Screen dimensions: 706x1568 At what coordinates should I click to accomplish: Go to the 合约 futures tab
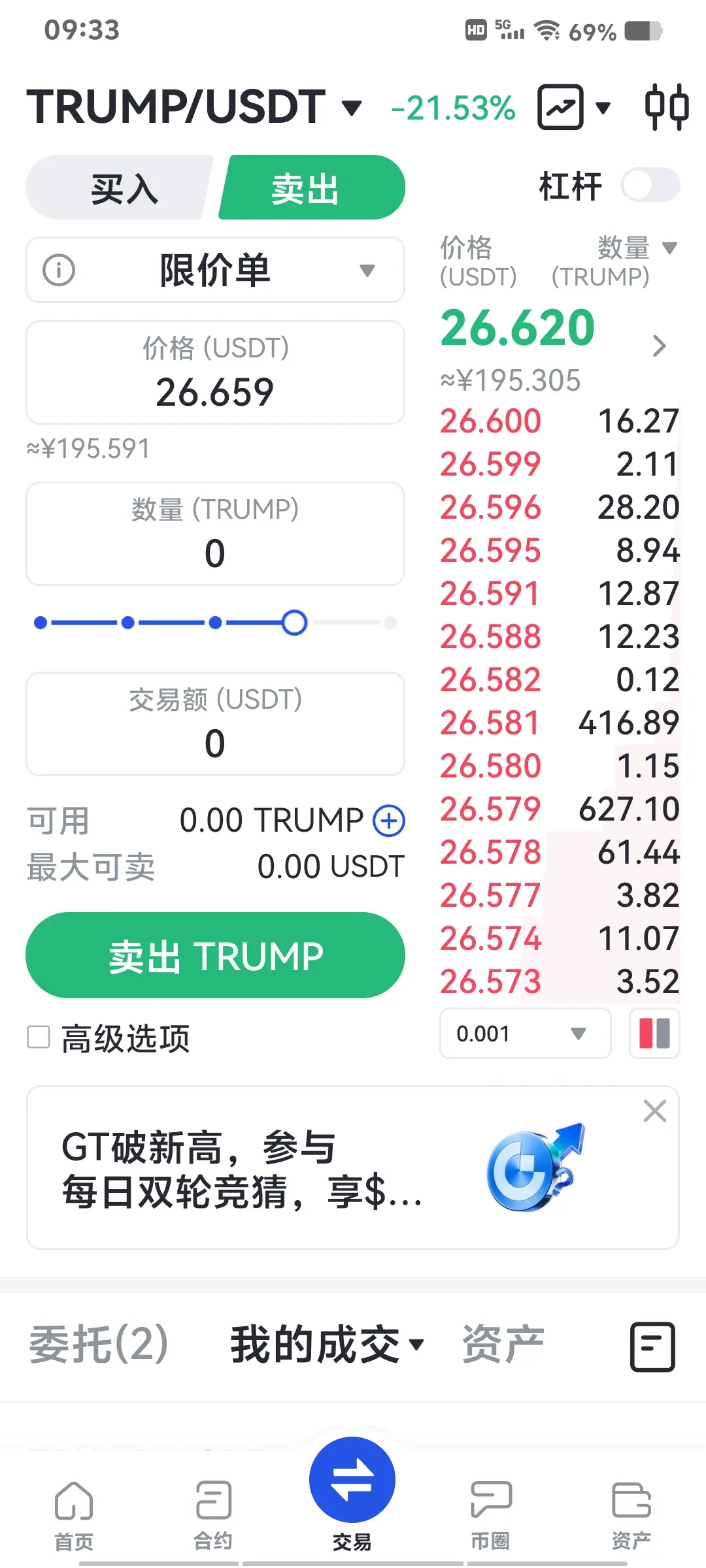[214, 1514]
